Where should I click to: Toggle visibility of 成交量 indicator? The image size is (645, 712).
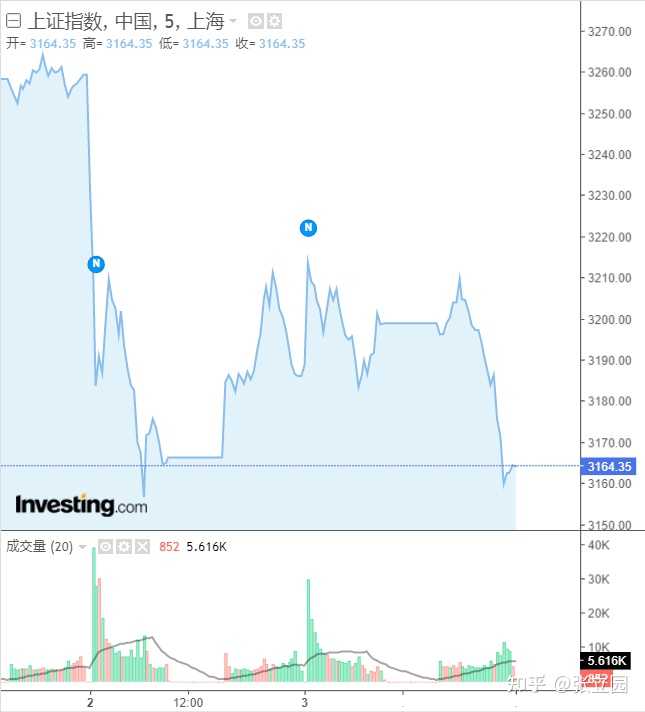pyautogui.click(x=104, y=547)
